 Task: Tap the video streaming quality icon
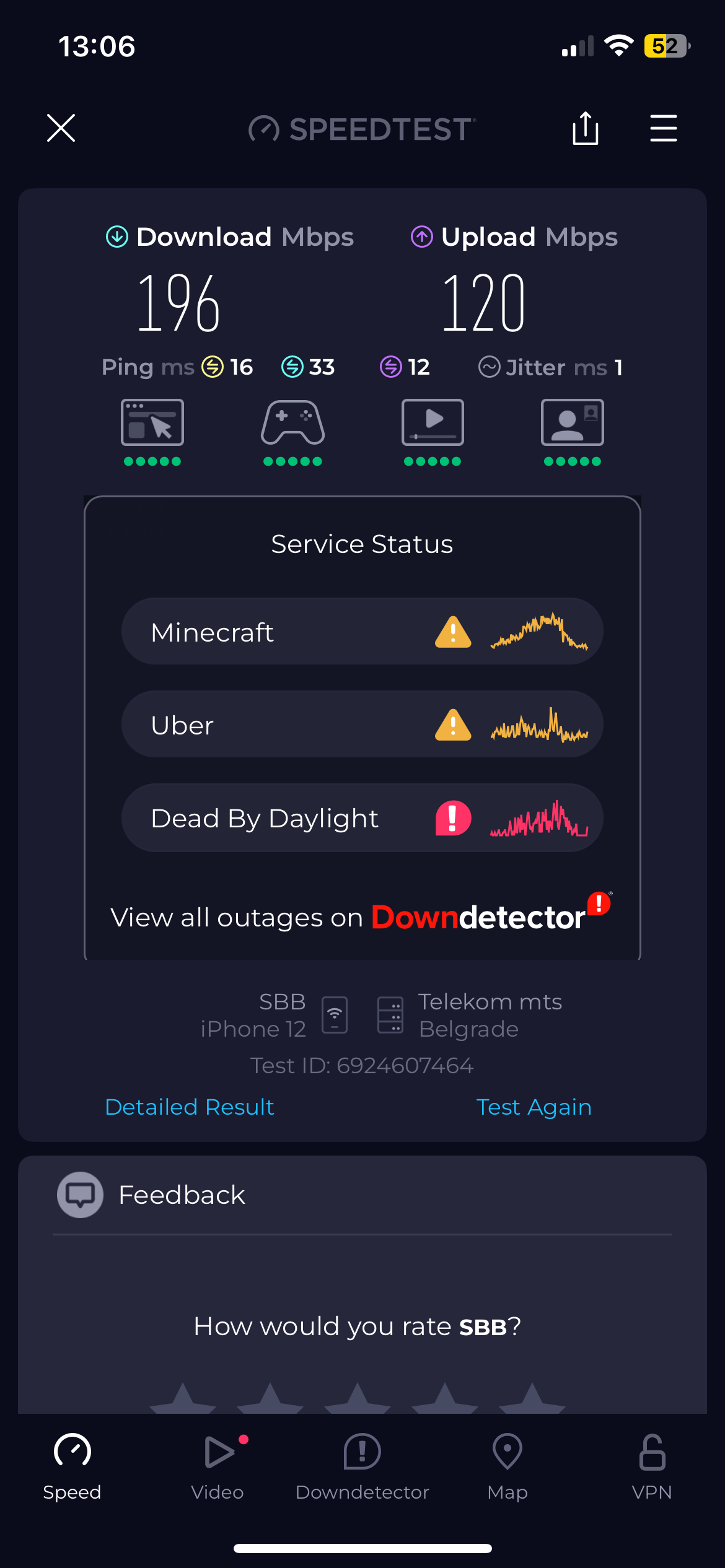[x=433, y=424]
